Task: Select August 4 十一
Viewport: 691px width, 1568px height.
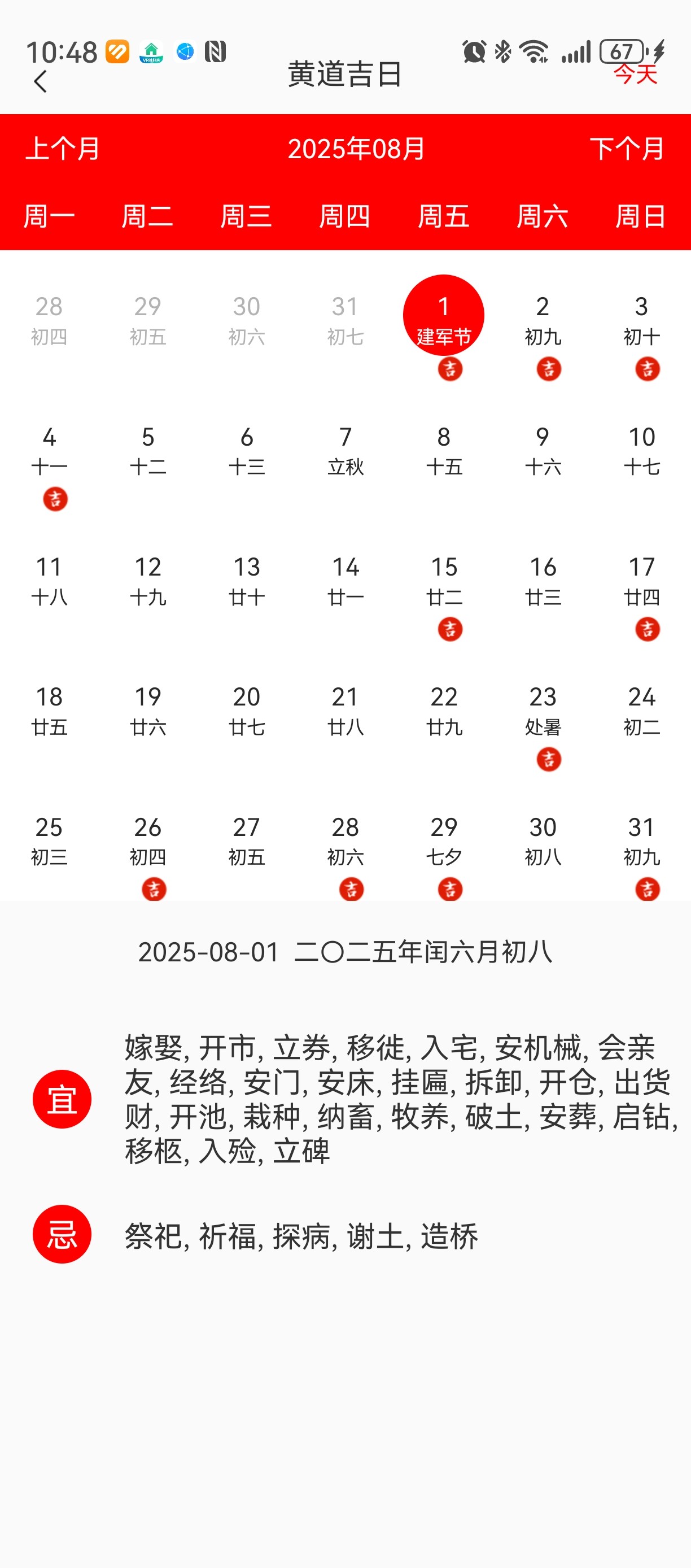Action: tap(49, 465)
